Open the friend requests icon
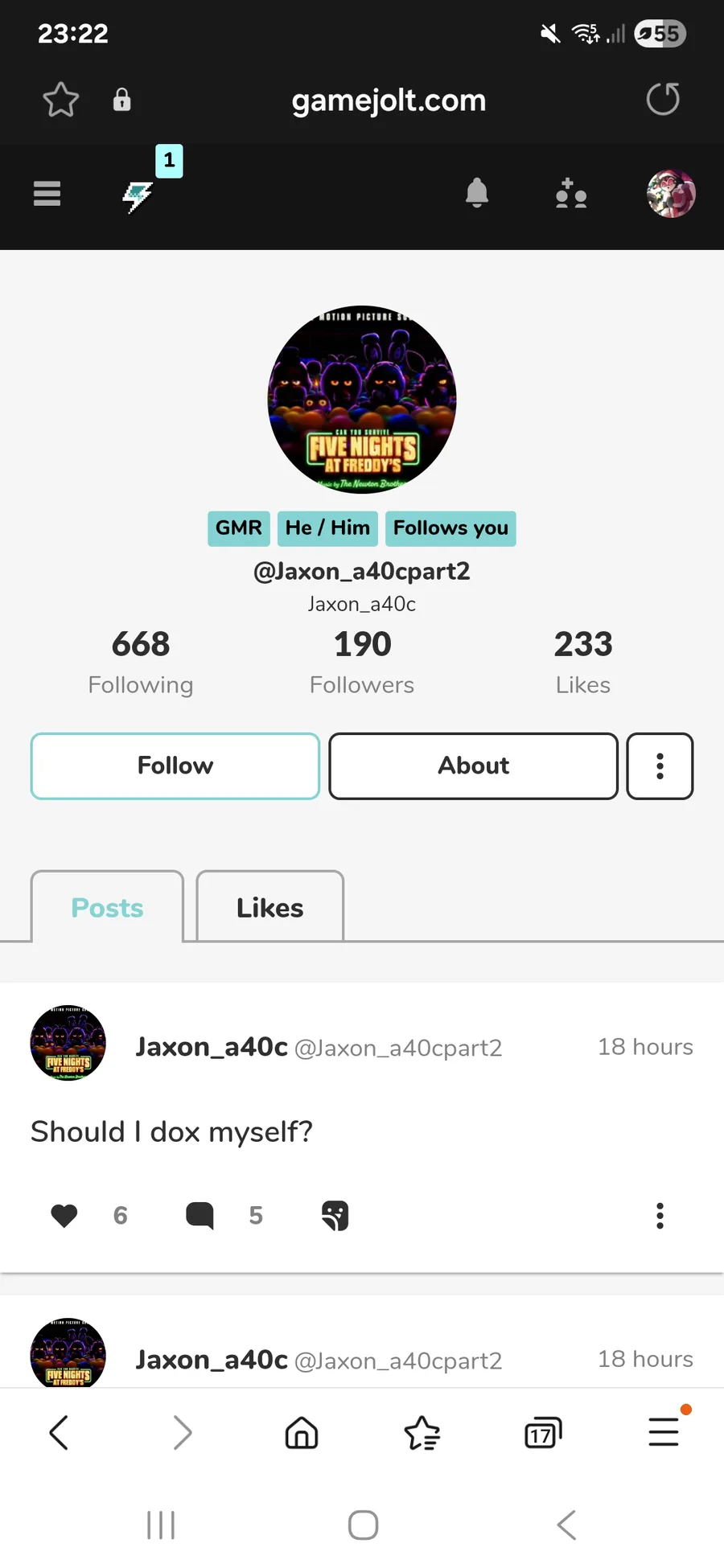This screenshot has height=1568, width=724. point(571,194)
